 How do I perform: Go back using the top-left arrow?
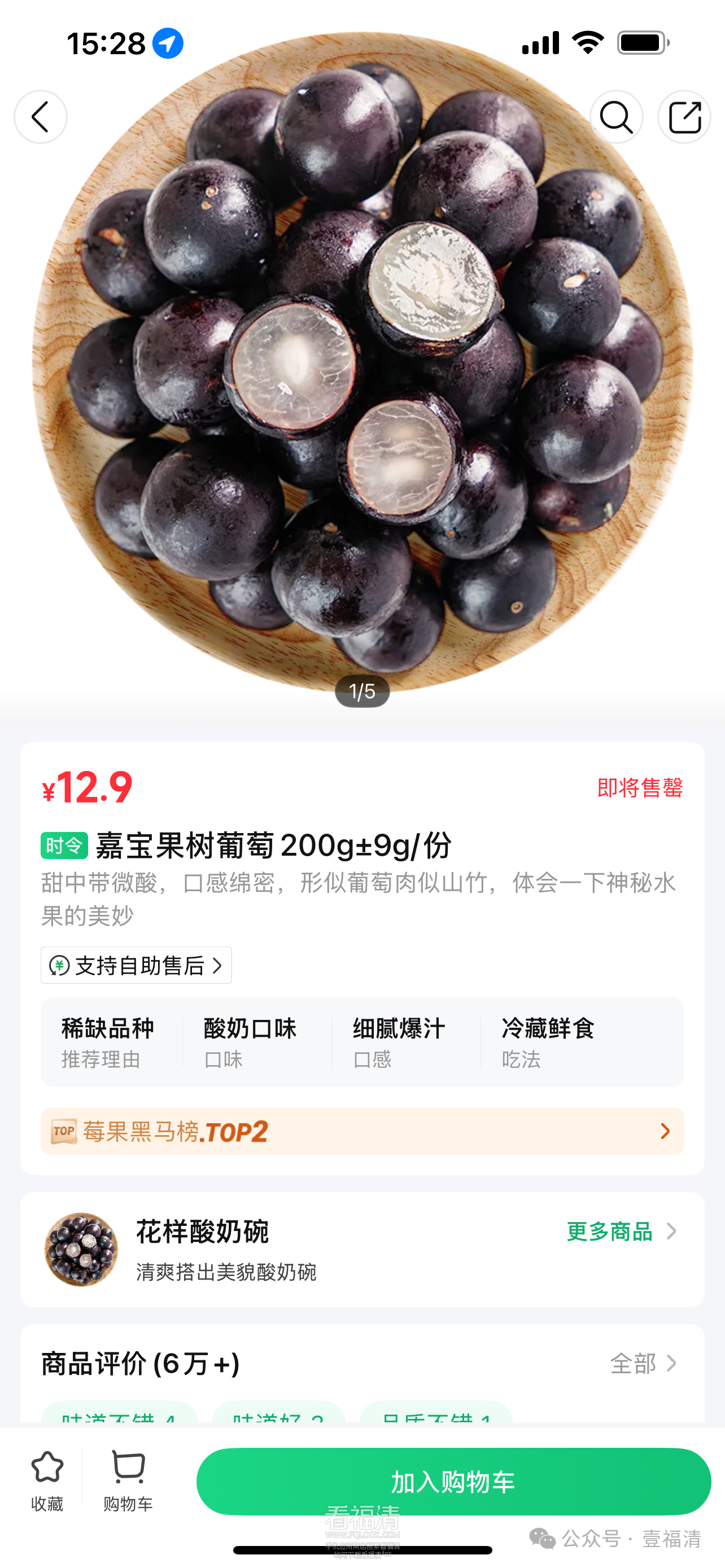point(40,117)
